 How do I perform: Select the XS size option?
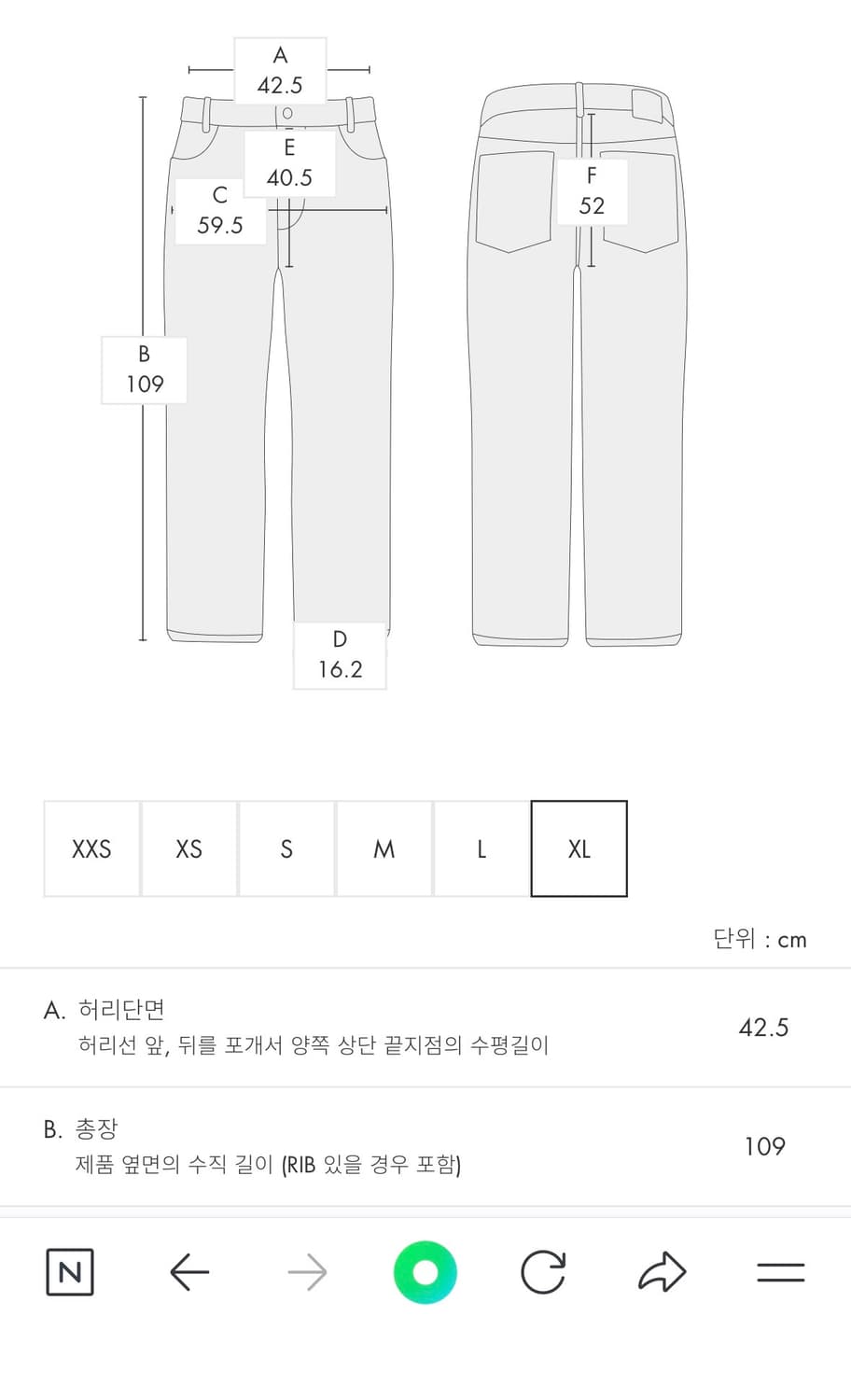click(x=188, y=849)
